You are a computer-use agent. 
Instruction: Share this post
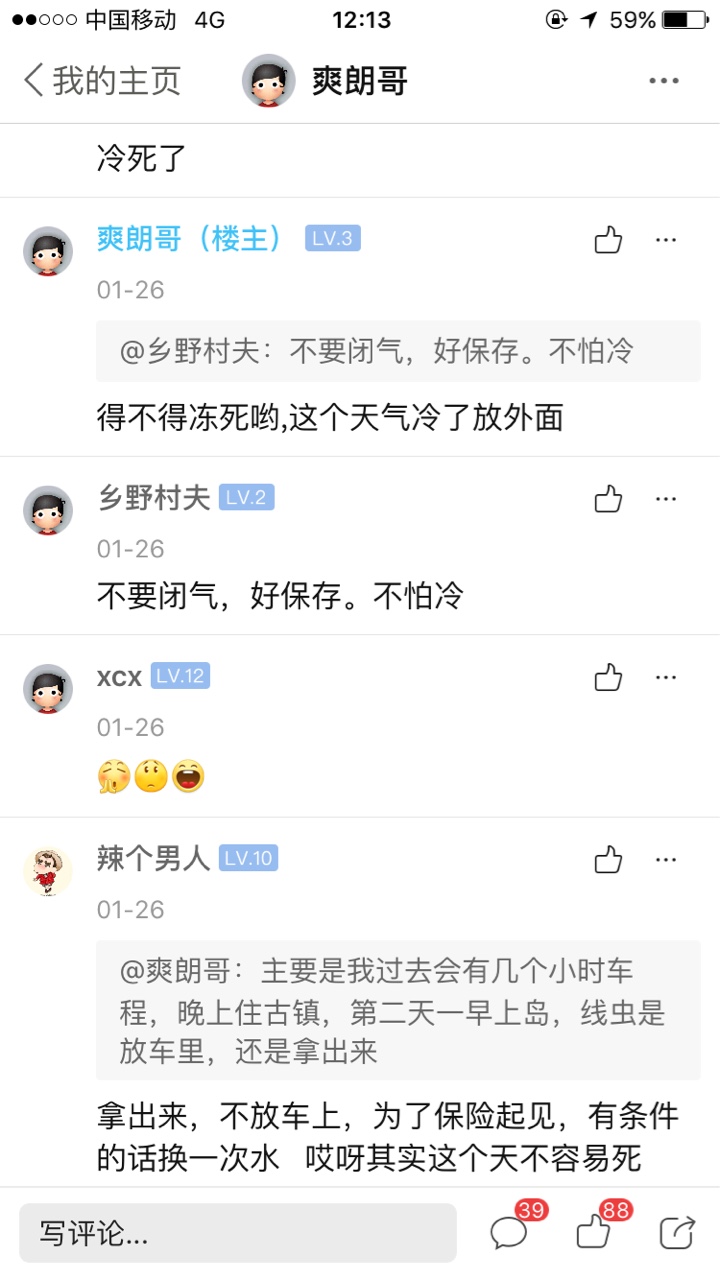(678, 1232)
